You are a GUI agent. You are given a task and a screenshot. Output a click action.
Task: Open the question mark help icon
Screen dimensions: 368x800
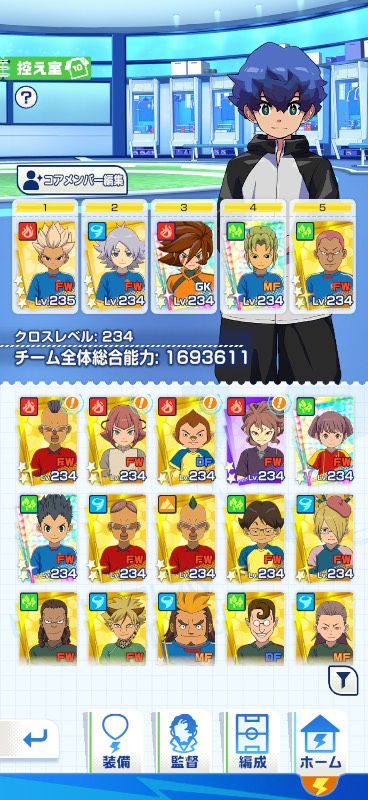tap(25, 97)
